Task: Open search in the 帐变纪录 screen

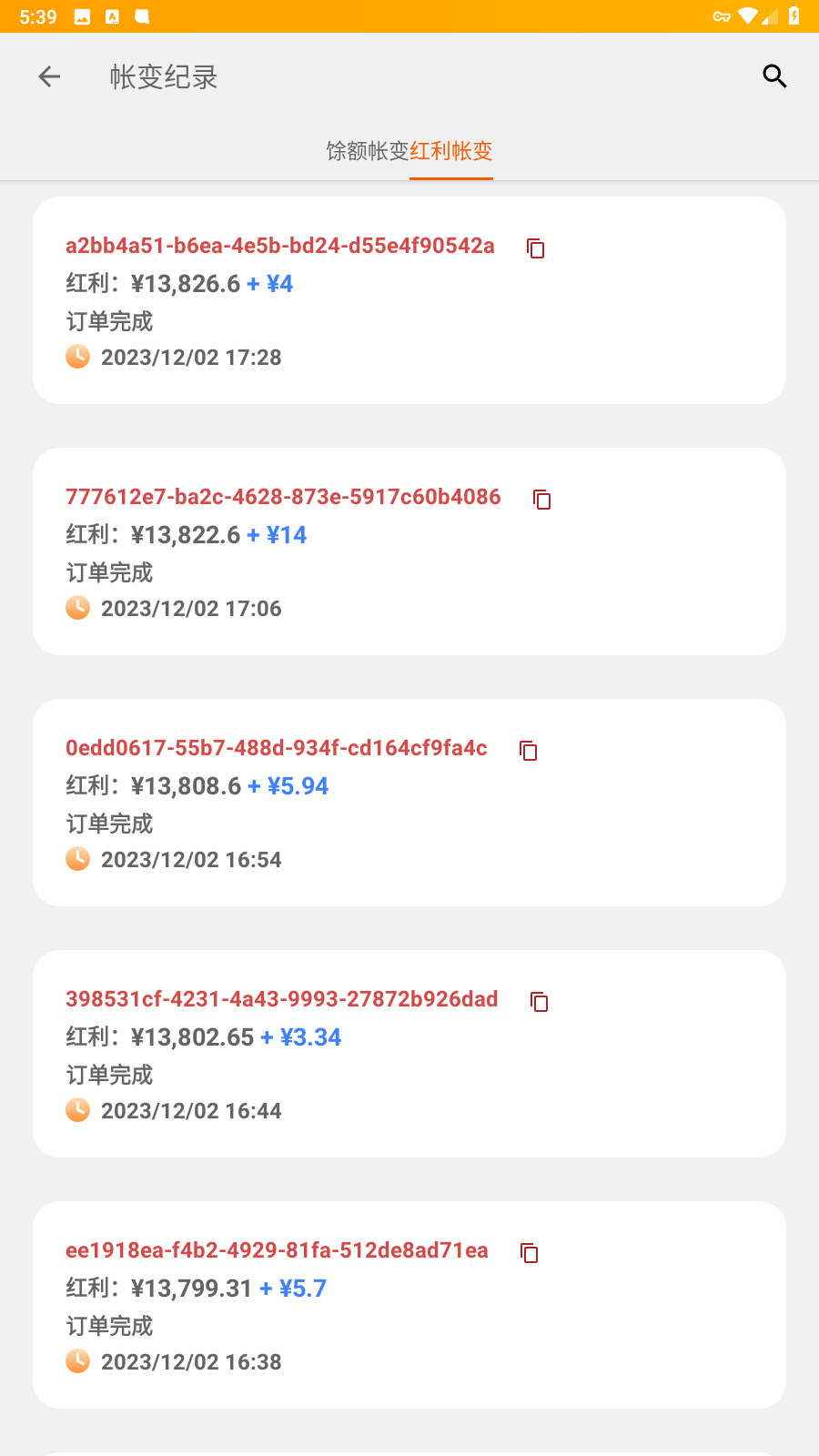Action: (x=774, y=76)
